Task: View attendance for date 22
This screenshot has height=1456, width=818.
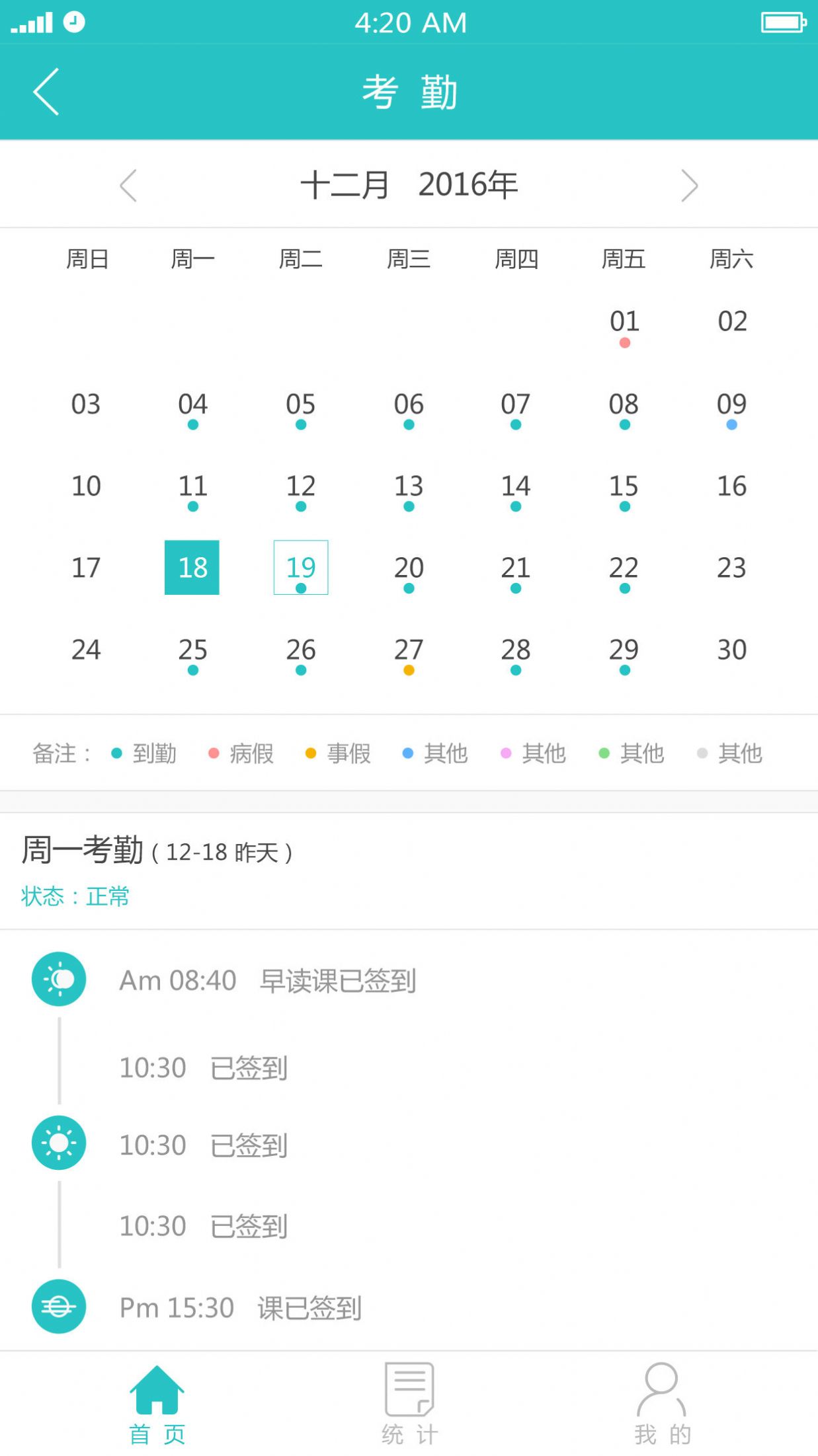Action: tap(624, 574)
